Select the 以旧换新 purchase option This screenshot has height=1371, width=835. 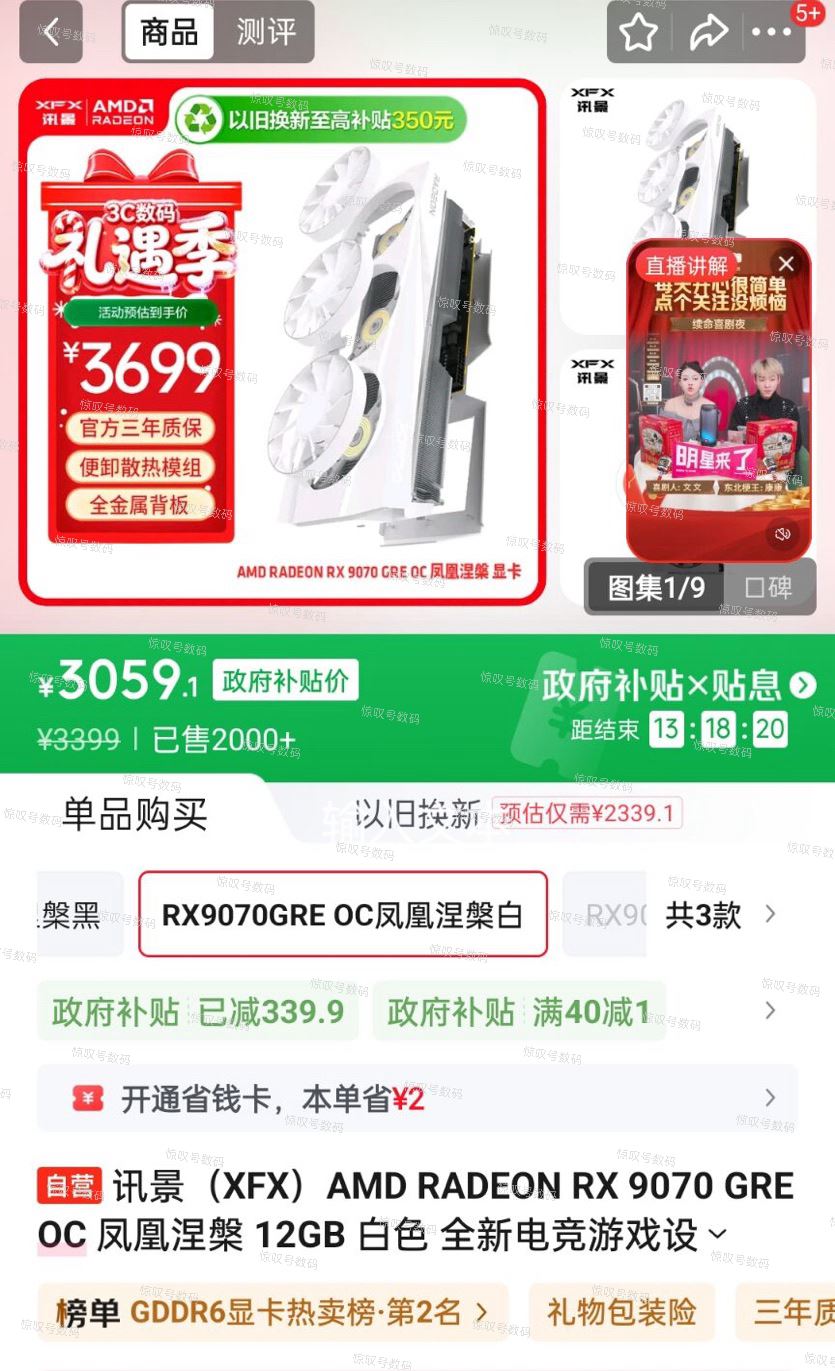click(x=418, y=814)
